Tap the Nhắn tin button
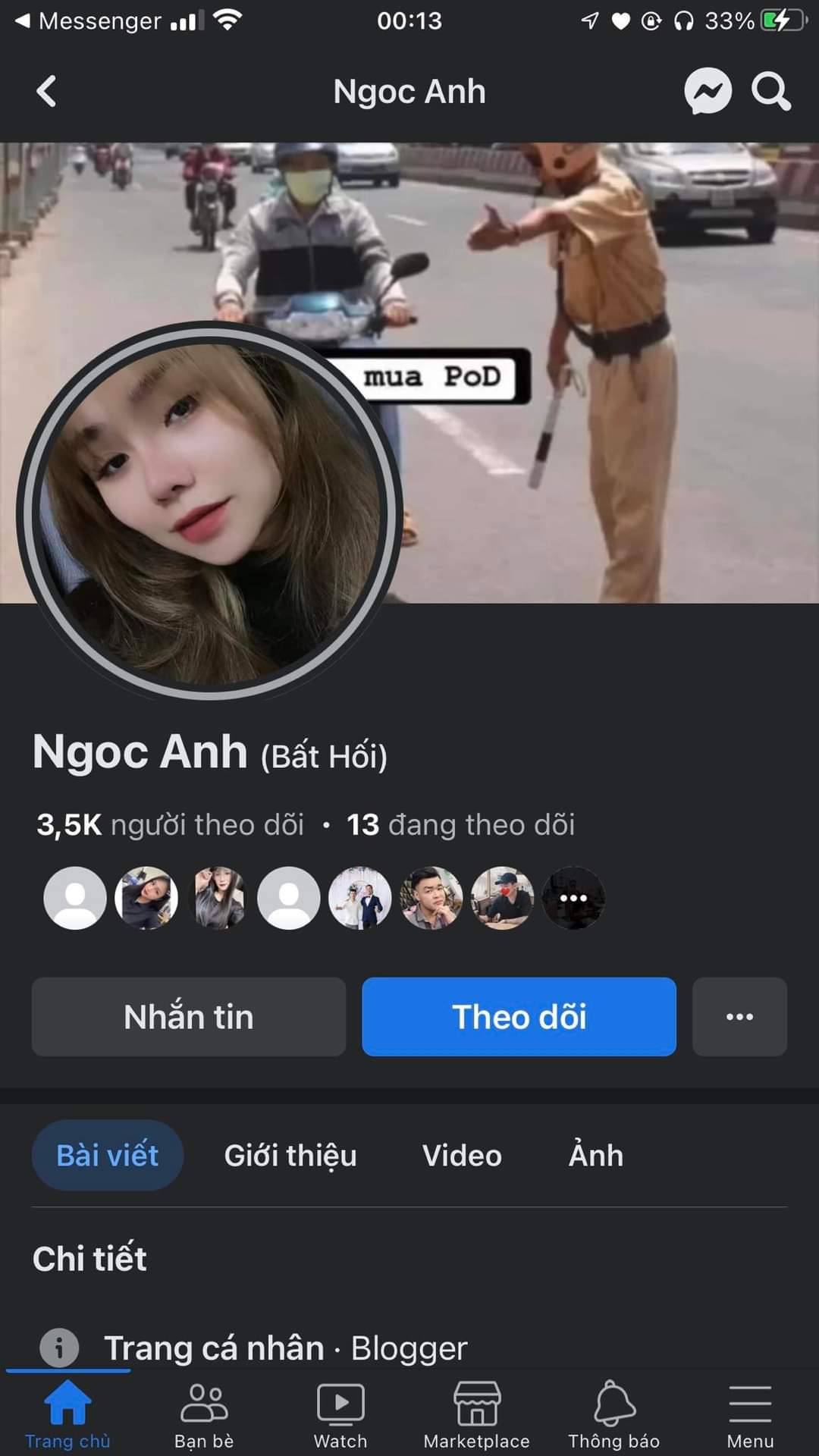819x1456 pixels. pos(189,1017)
